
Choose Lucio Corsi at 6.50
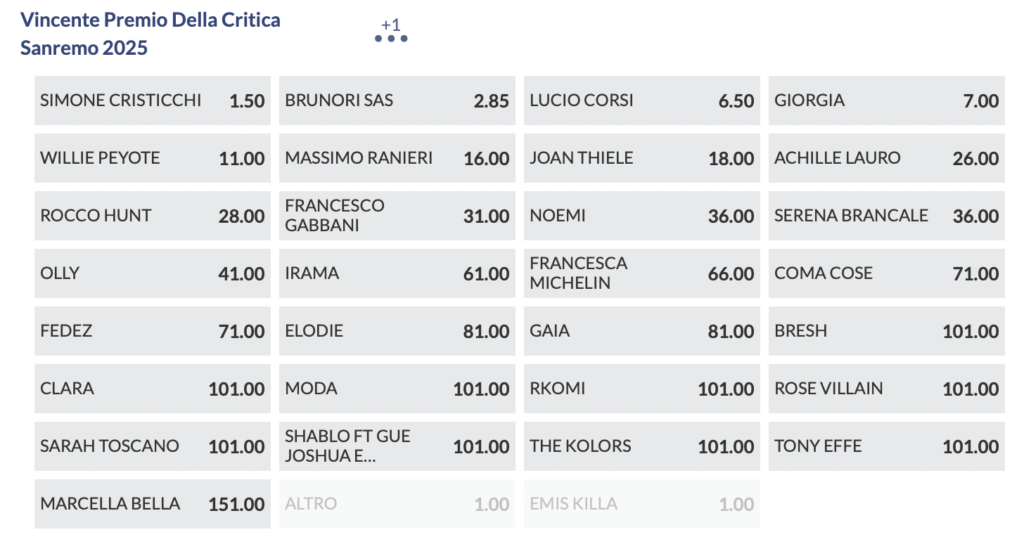click(x=641, y=101)
